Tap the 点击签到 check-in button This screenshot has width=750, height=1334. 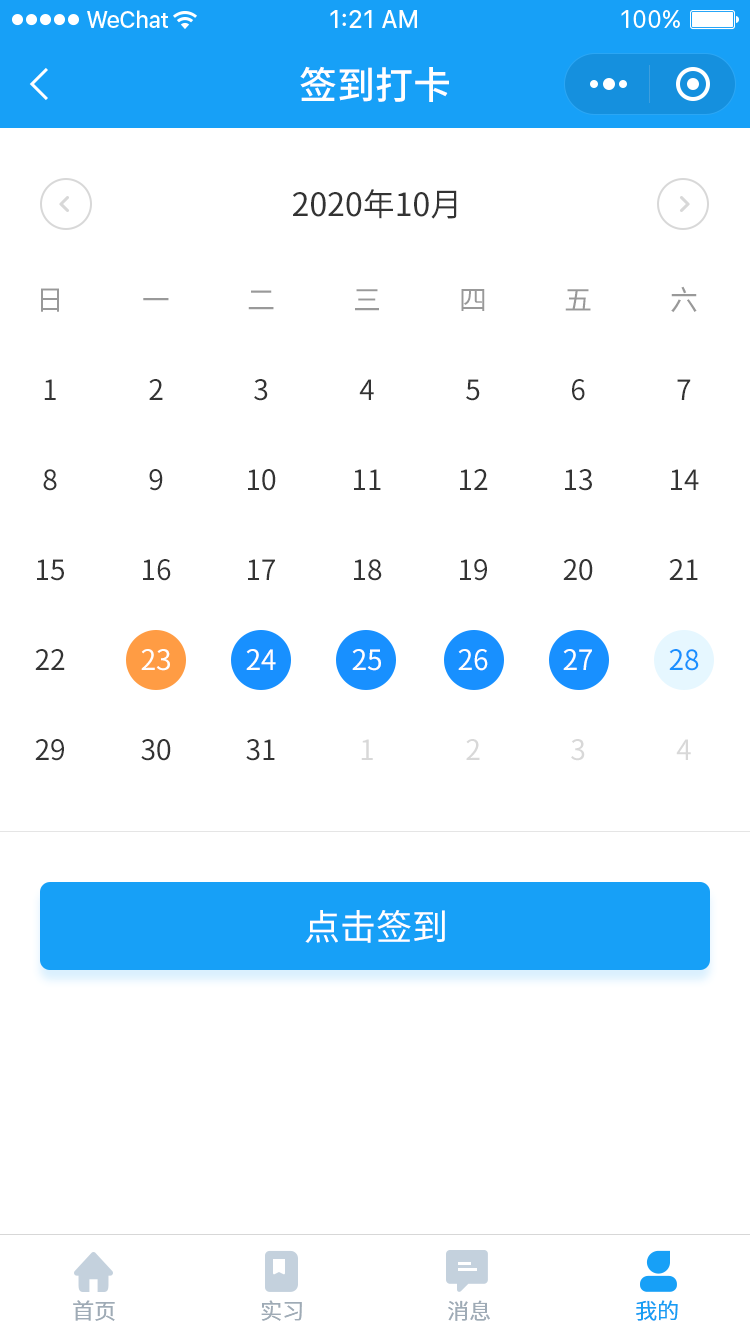tap(375, 926)
